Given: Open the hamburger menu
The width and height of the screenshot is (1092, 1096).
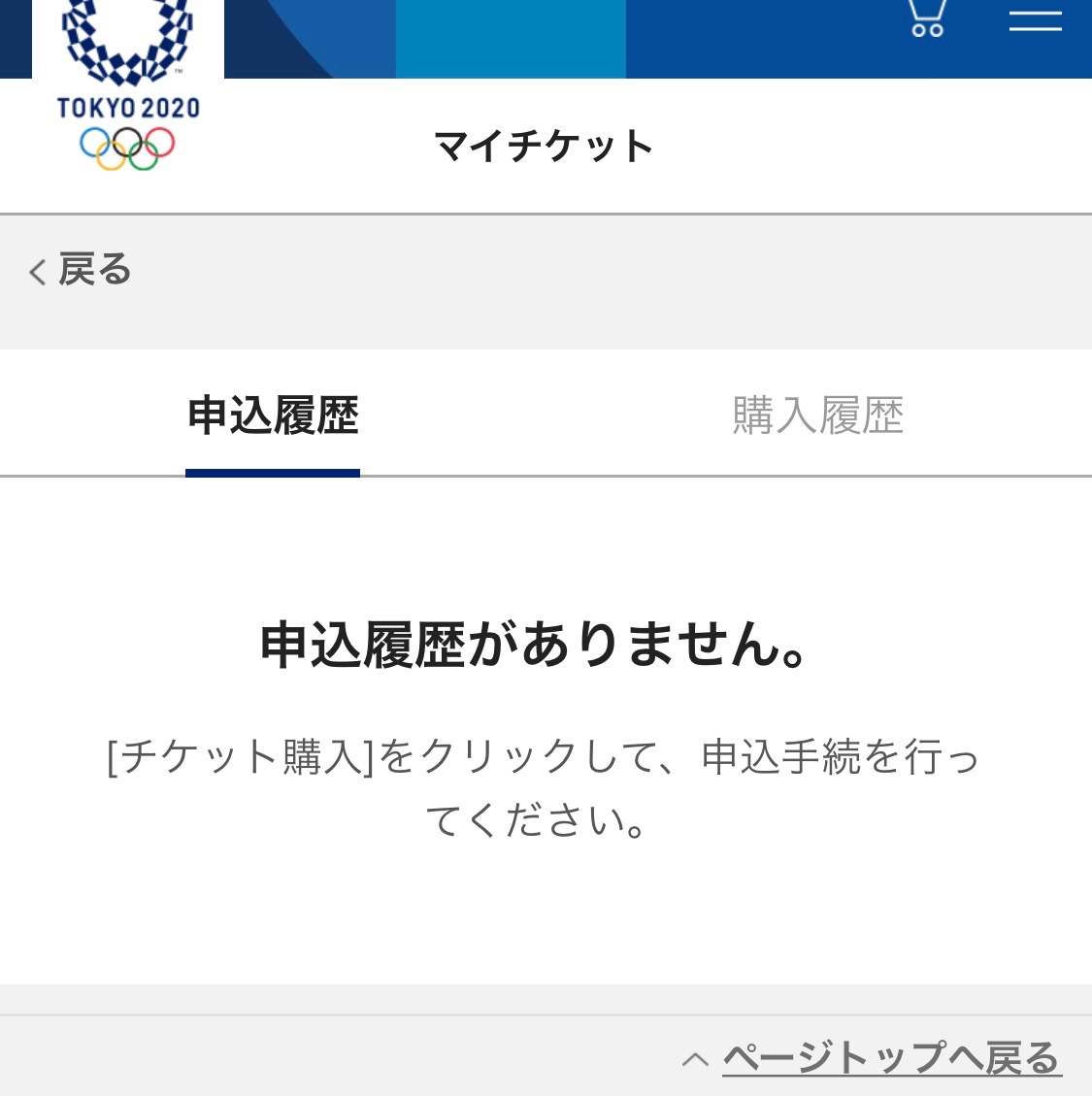Looking at the screenshot, I should (1035, 19).
